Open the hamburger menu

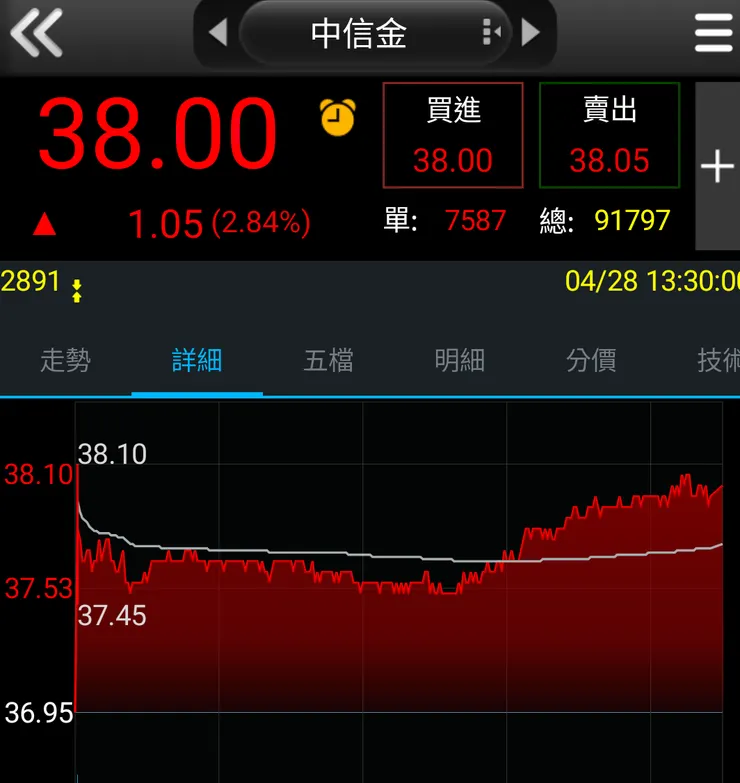click(713, 33)
